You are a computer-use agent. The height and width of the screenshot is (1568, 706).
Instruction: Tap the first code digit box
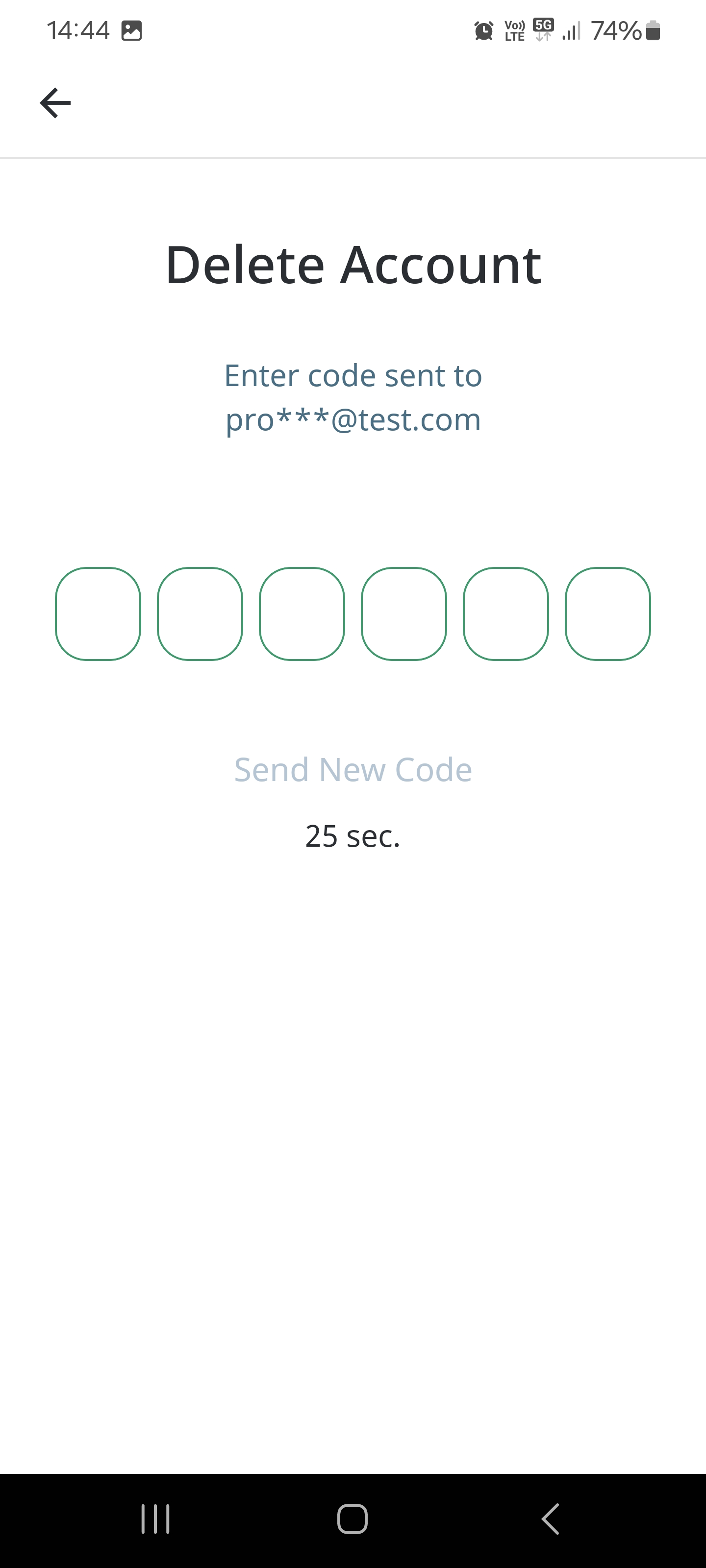[x=98, y=613]
